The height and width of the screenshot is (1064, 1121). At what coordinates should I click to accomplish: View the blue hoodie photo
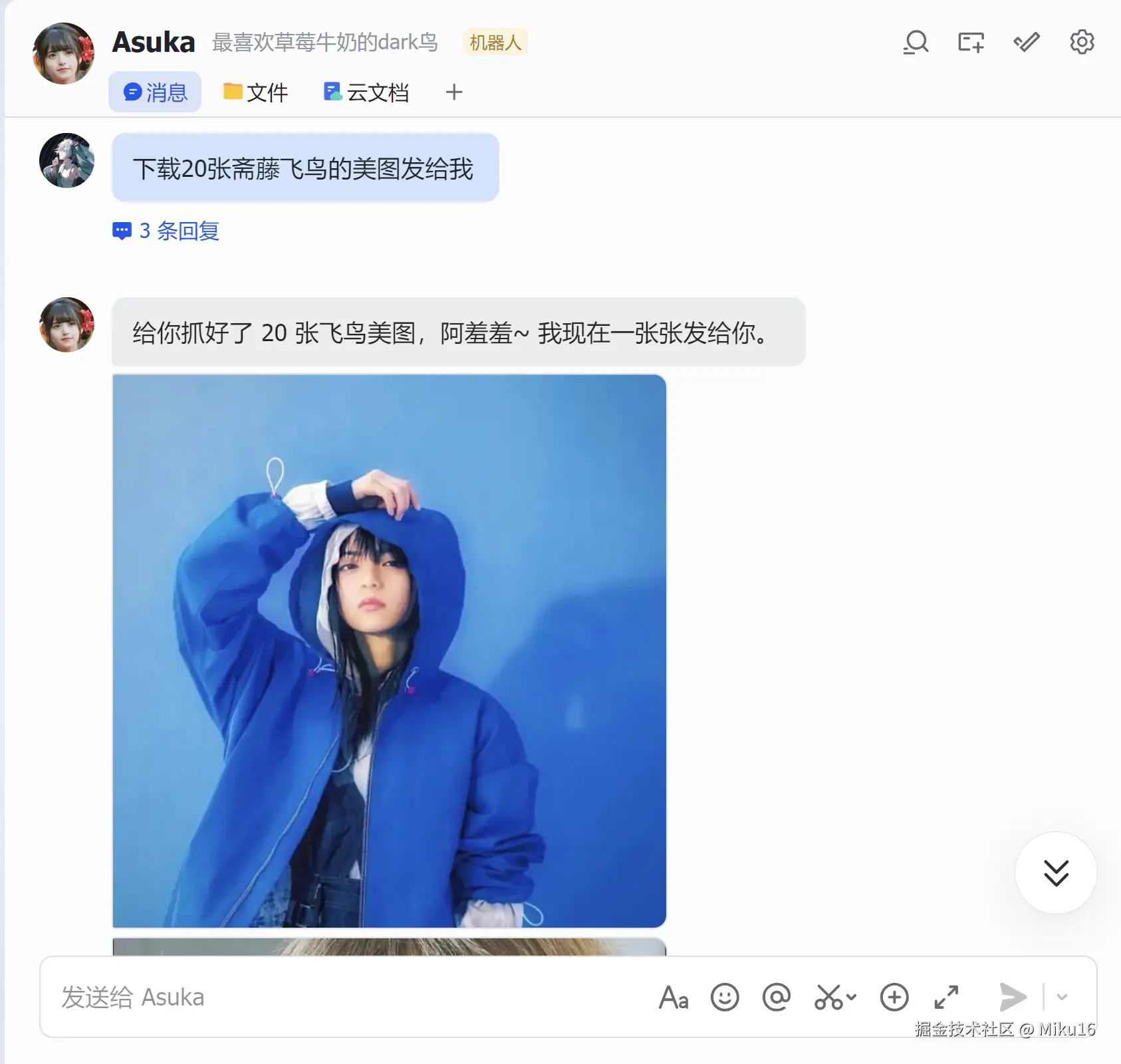(x=389, y=650)
